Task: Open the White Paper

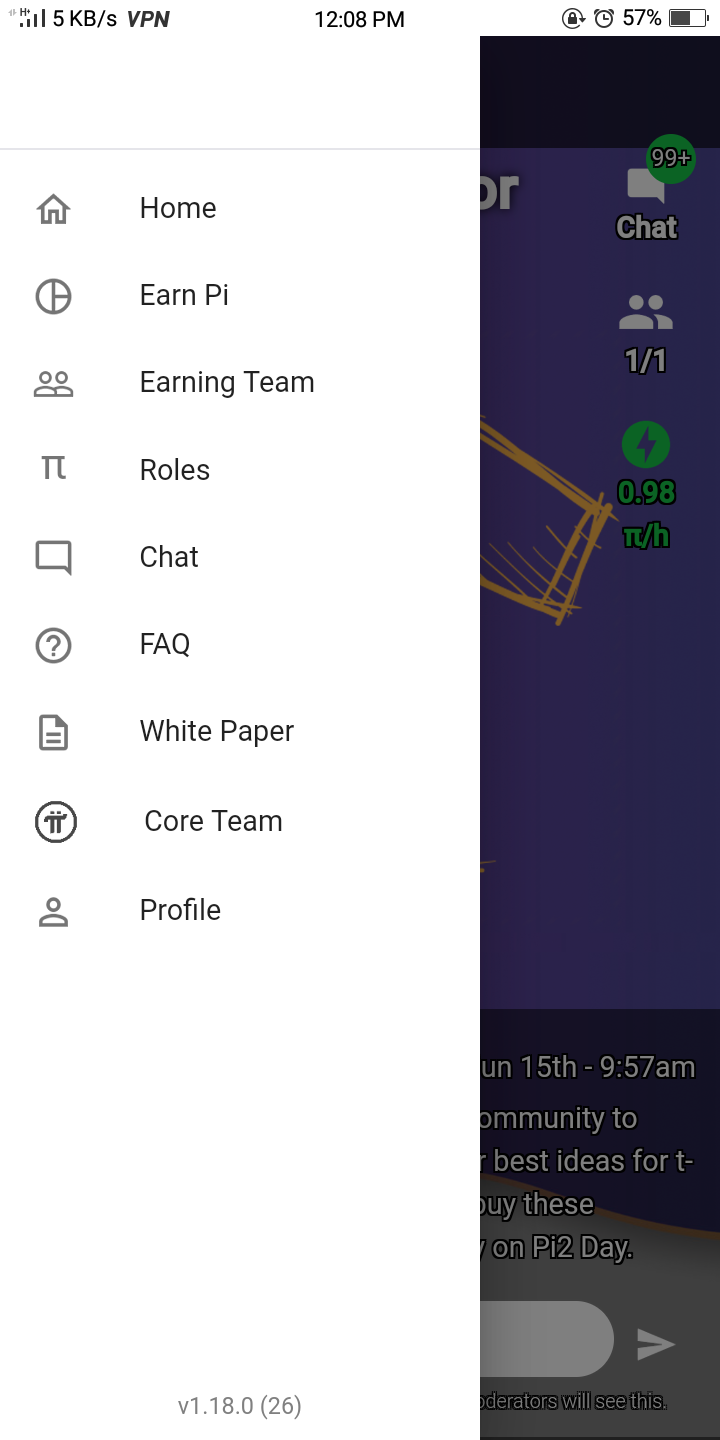Action: pyautogui.click(x=216, y=732)
